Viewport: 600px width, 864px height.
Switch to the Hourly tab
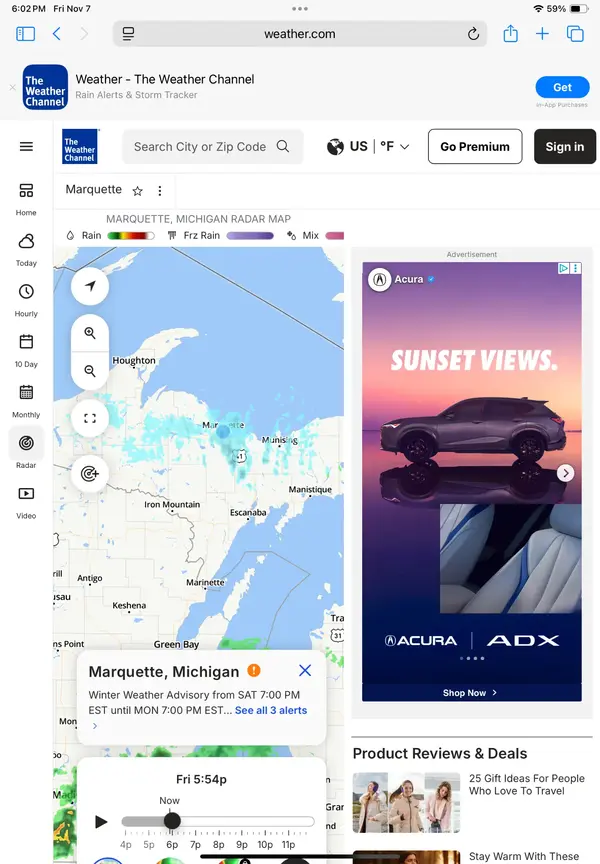pos(26,297)
